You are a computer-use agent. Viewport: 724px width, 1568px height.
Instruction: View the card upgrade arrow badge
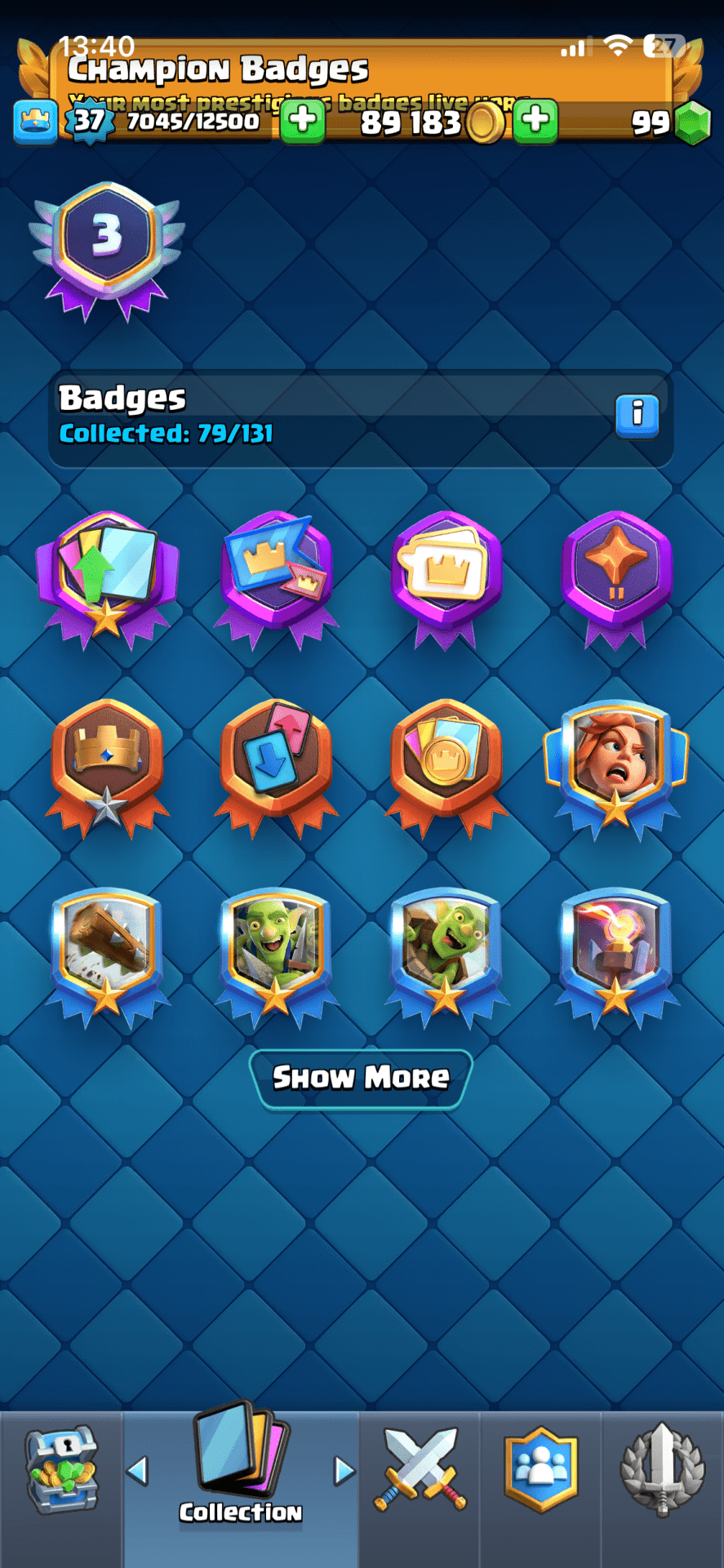coord(107,577)
